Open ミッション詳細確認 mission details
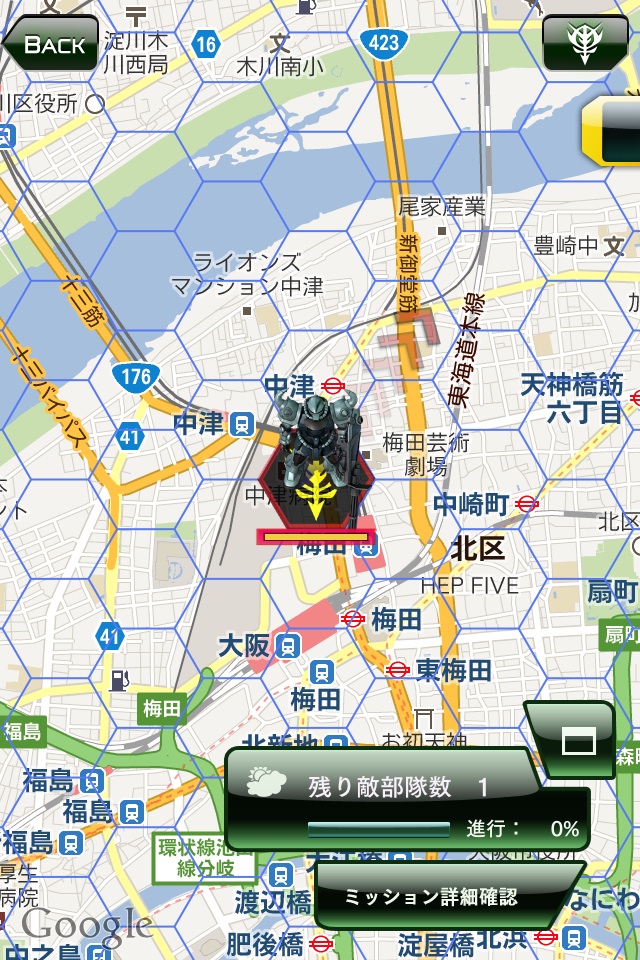The width and height of the screenshot is (640, 960). (432, 897)
